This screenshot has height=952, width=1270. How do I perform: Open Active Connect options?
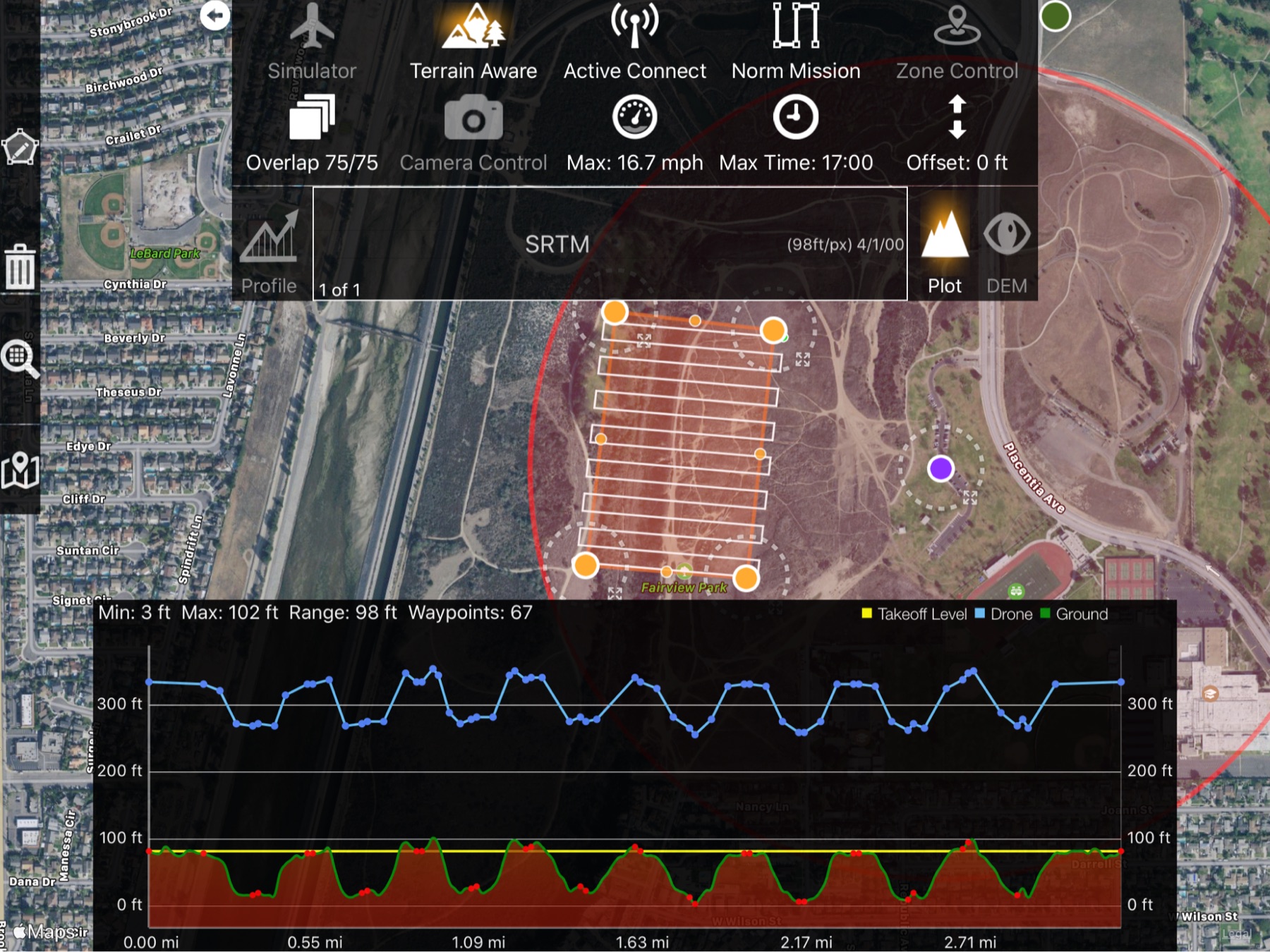tap(634, 42)
